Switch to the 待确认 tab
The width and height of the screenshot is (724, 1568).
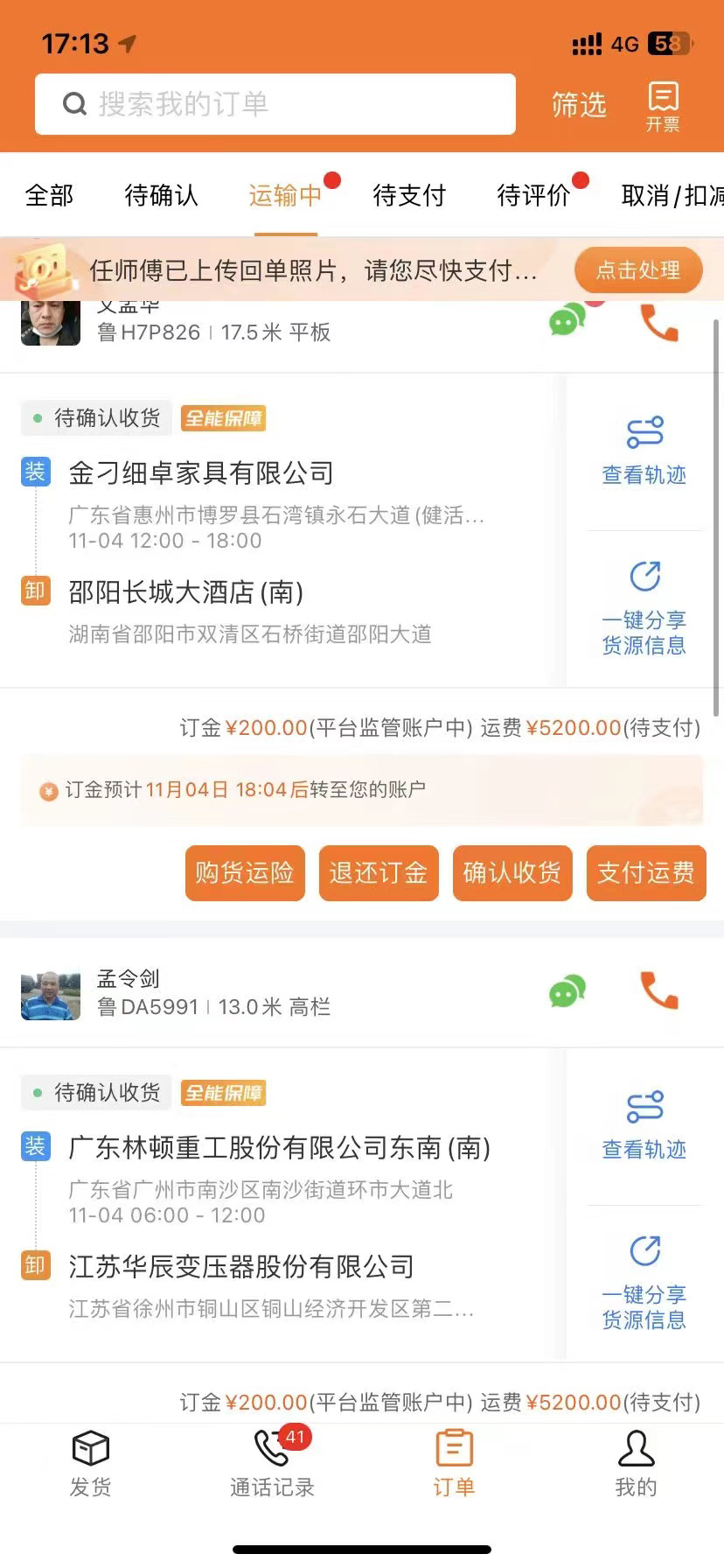pos(161,195)
